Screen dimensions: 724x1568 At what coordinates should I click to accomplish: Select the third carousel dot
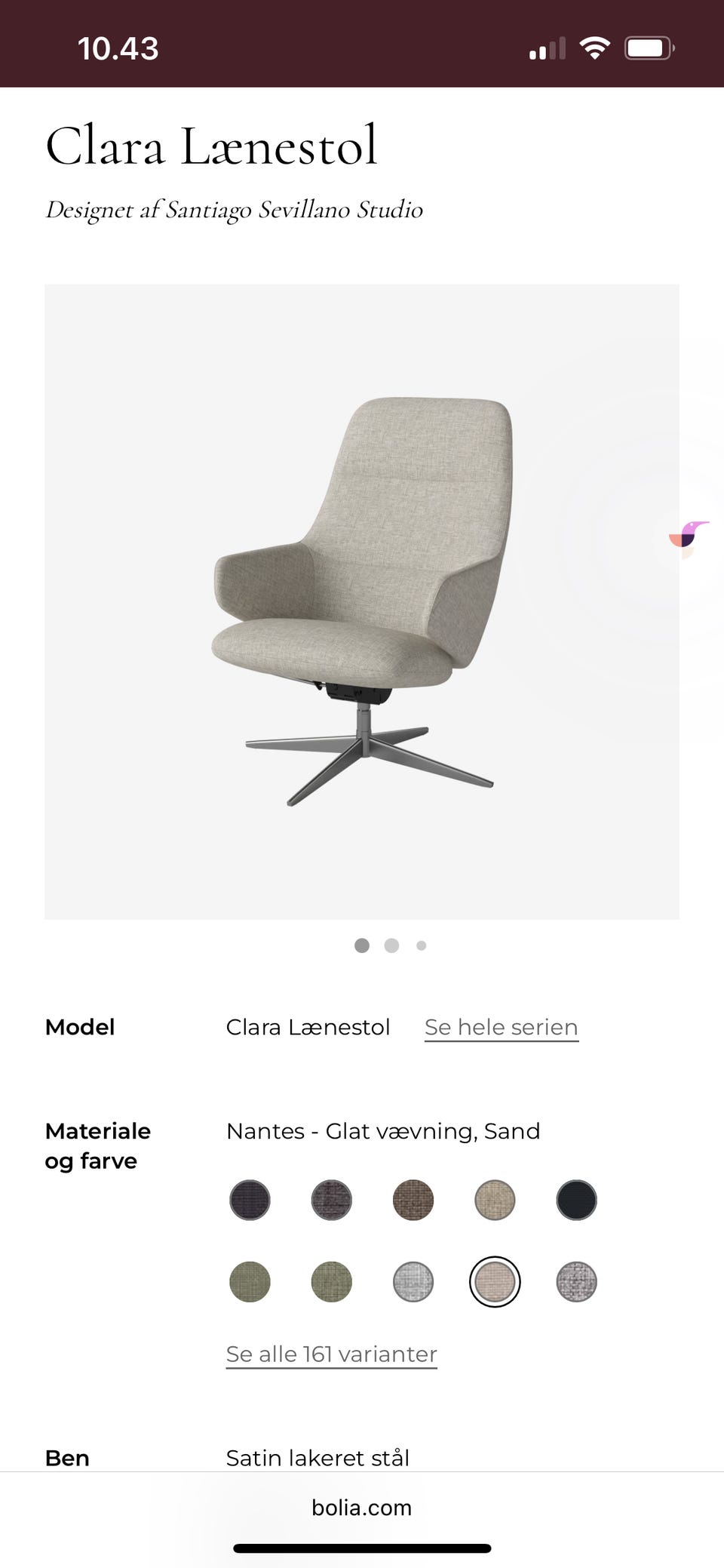pyautogui.click(x=421, y=945)
